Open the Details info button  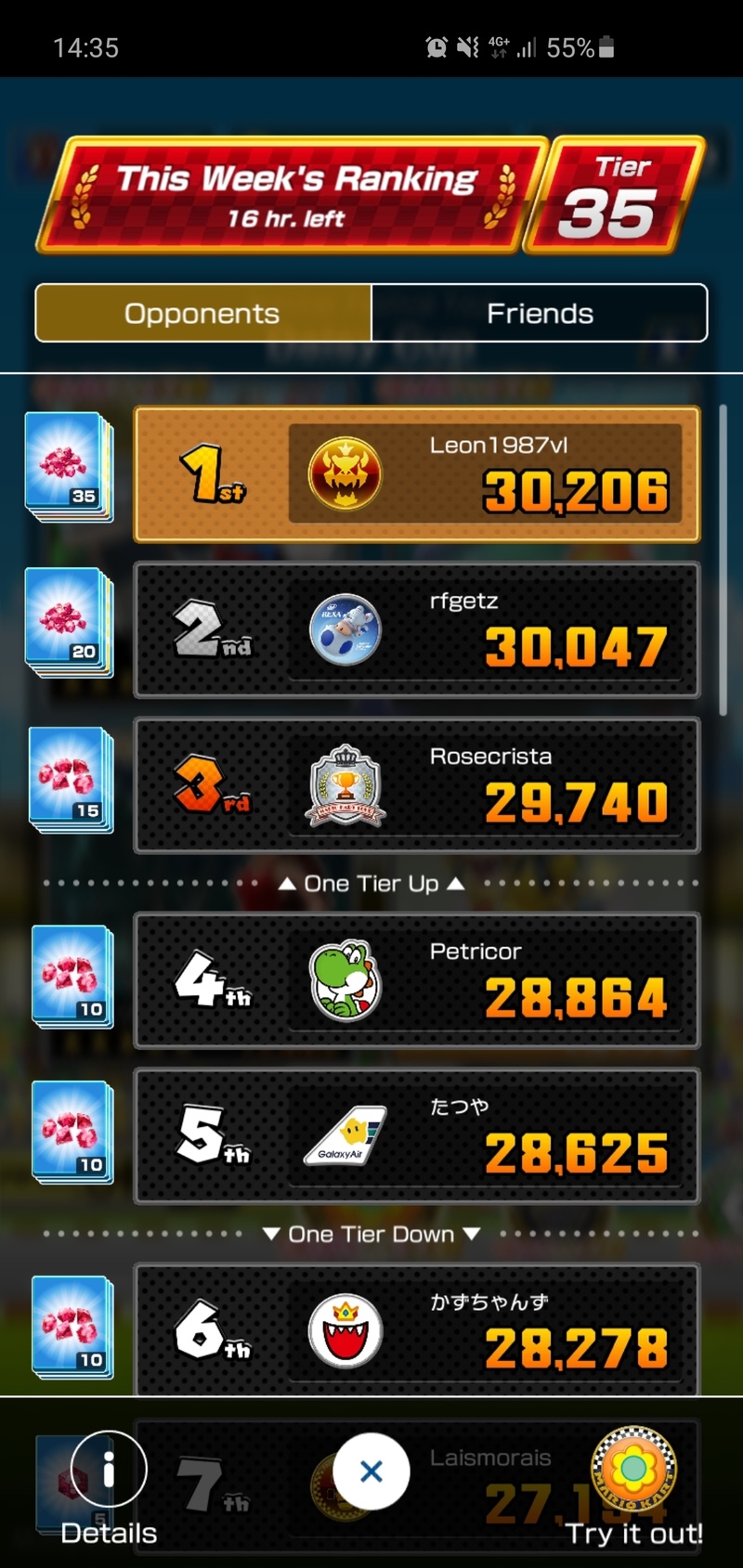109,1470
